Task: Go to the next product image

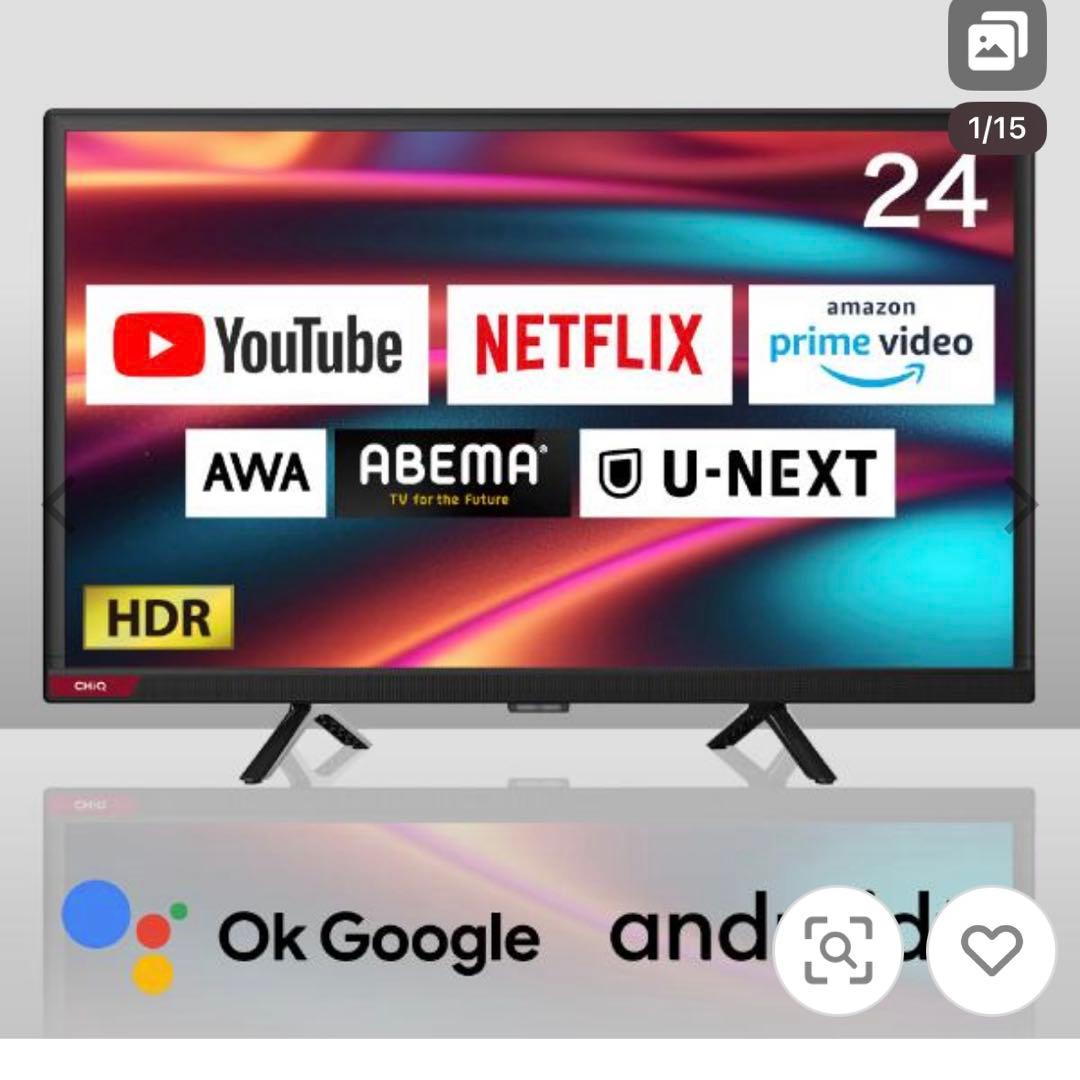Action: 1024,506
